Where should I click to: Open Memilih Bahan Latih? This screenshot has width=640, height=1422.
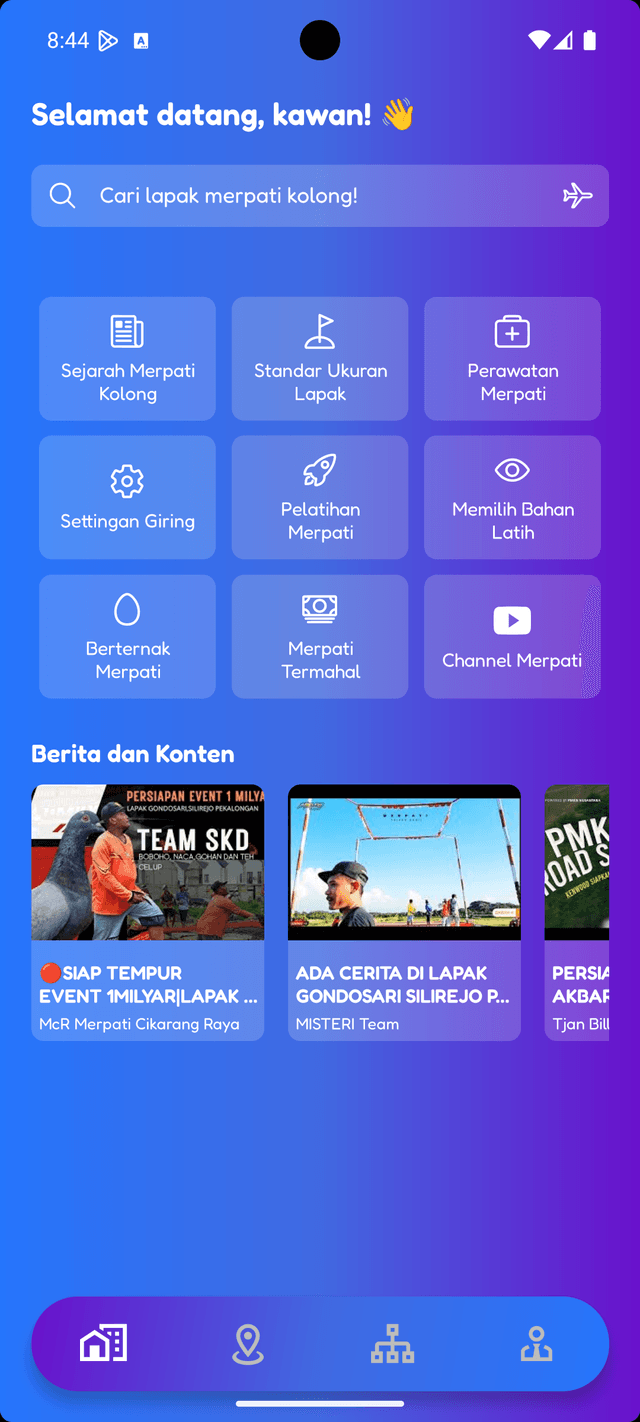(512, 497)
